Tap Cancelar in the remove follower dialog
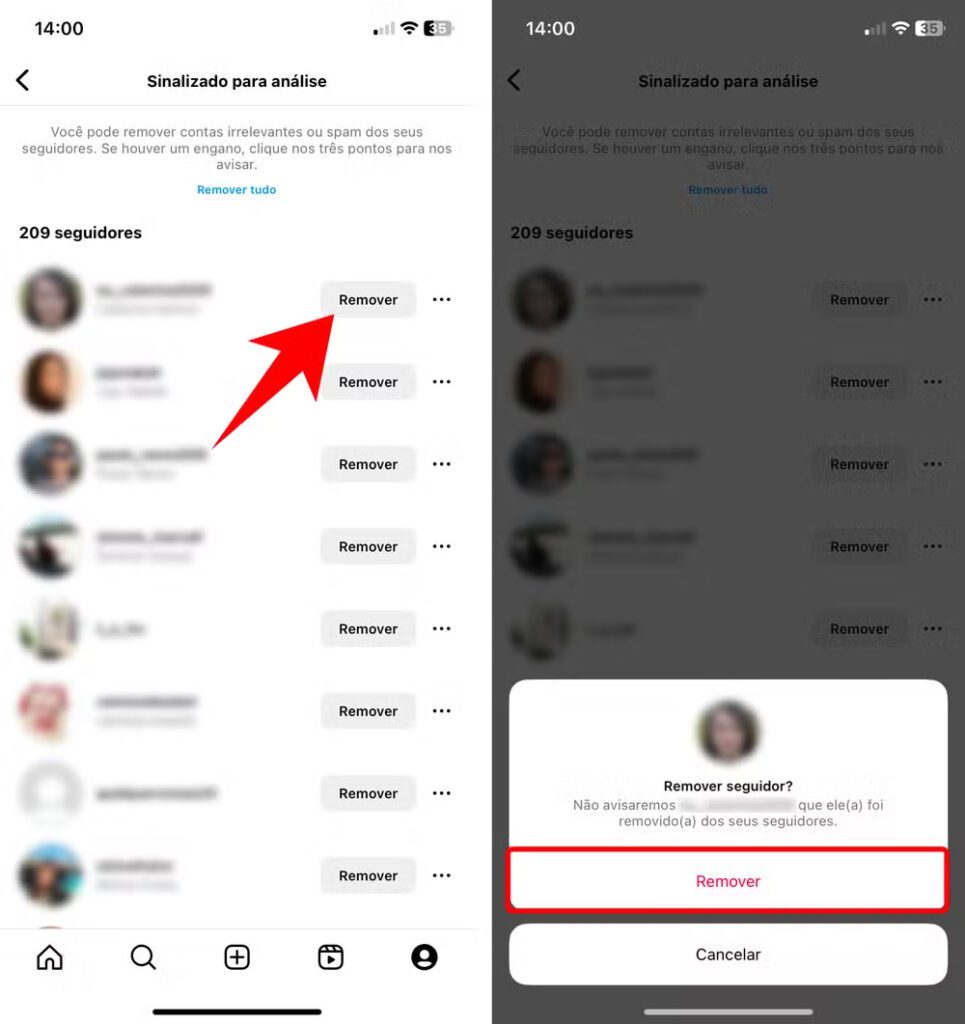Viewport: 965px width, 1024px height. [x=727, y=954]
